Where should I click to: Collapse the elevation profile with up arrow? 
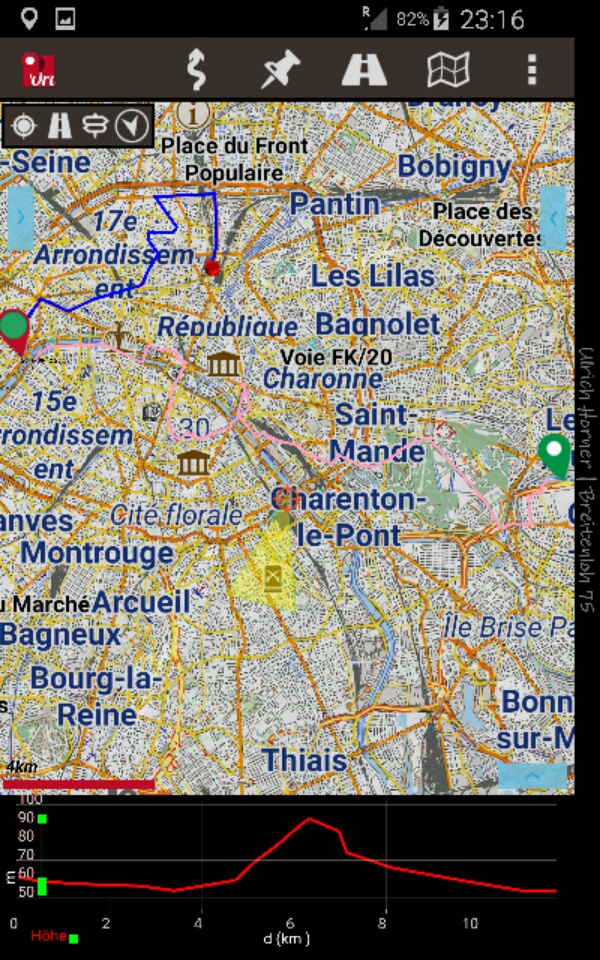point(532,776)
